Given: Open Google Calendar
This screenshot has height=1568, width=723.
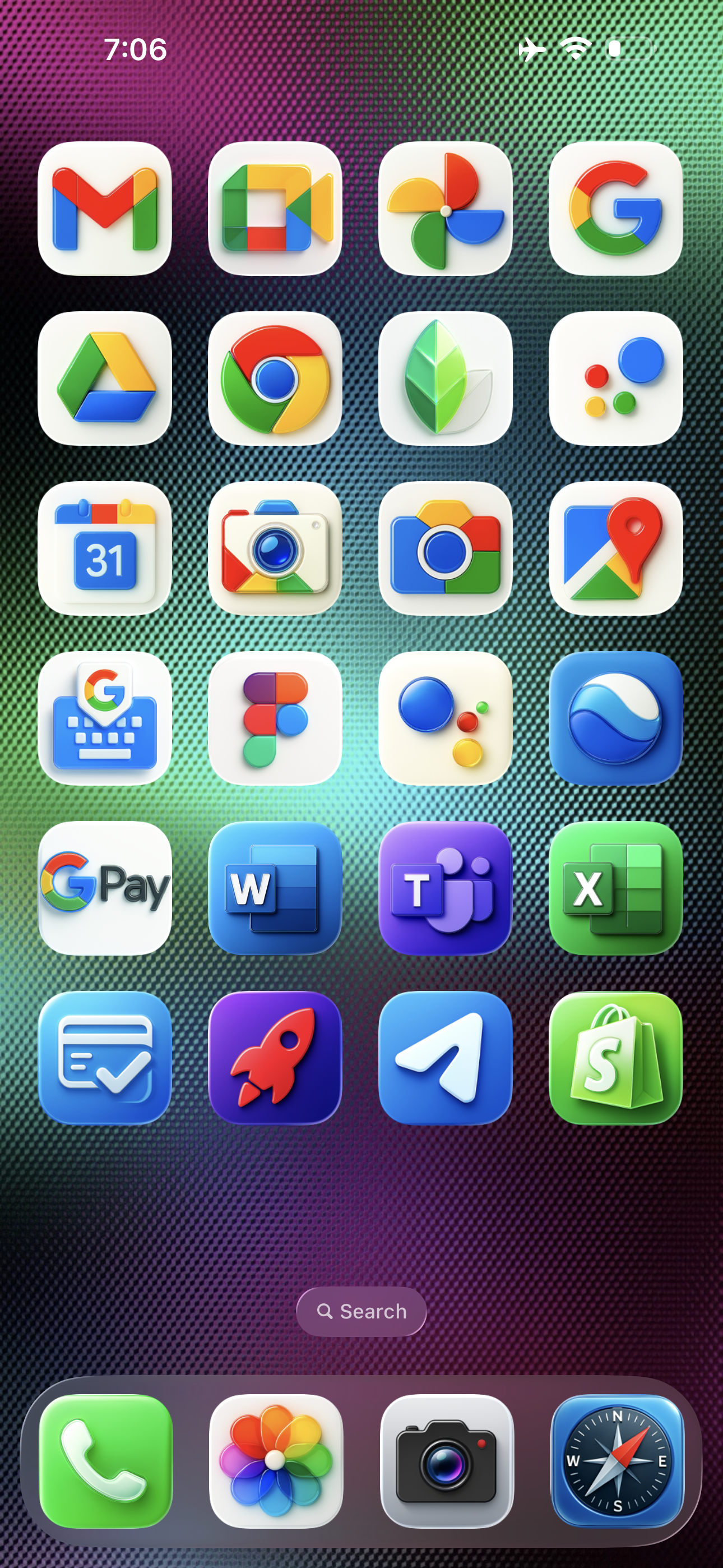Looking at the screenshot, I should click(x=105, y=548).
